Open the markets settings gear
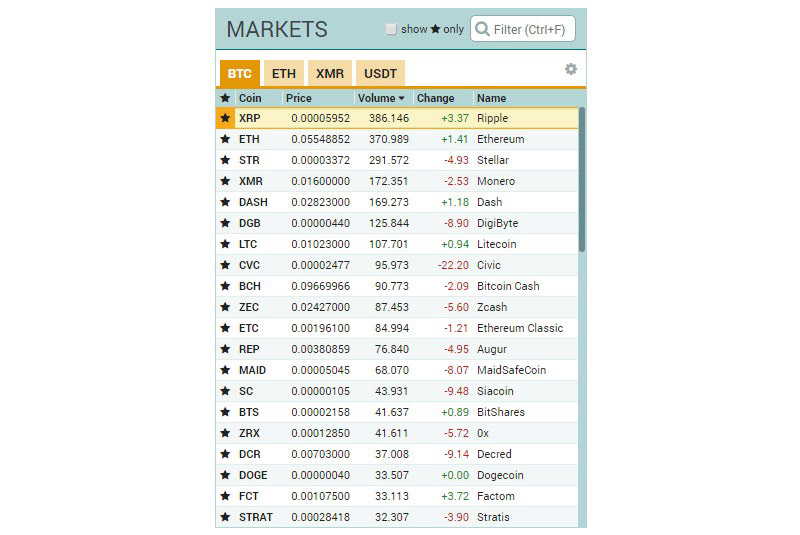 (x=571, y=69)
